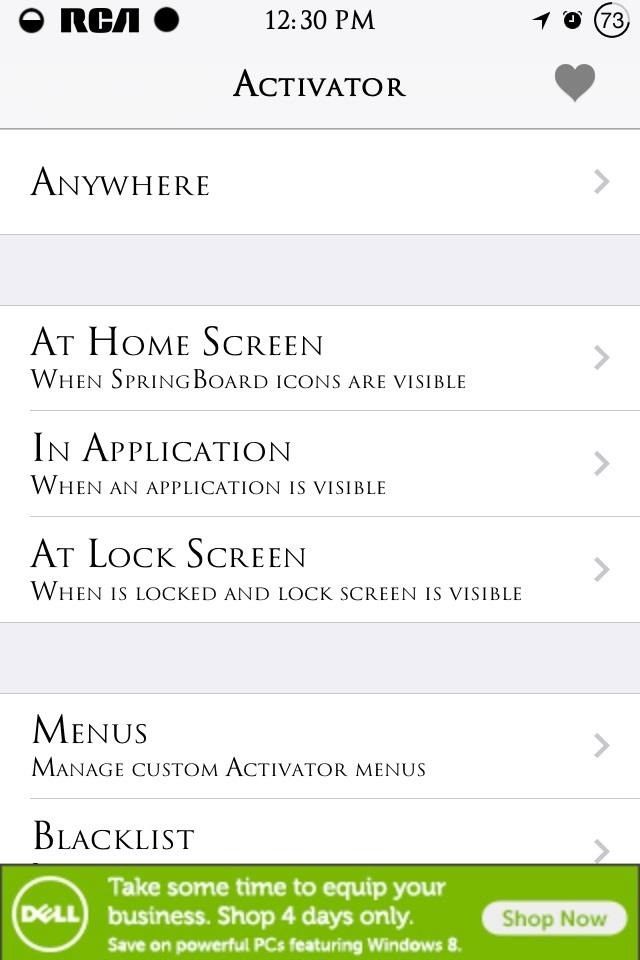The height and width of the screenshot is (960, 640).
Task: Tap Shop Now on the Dell ad
Action: click(x=554, y=918)
